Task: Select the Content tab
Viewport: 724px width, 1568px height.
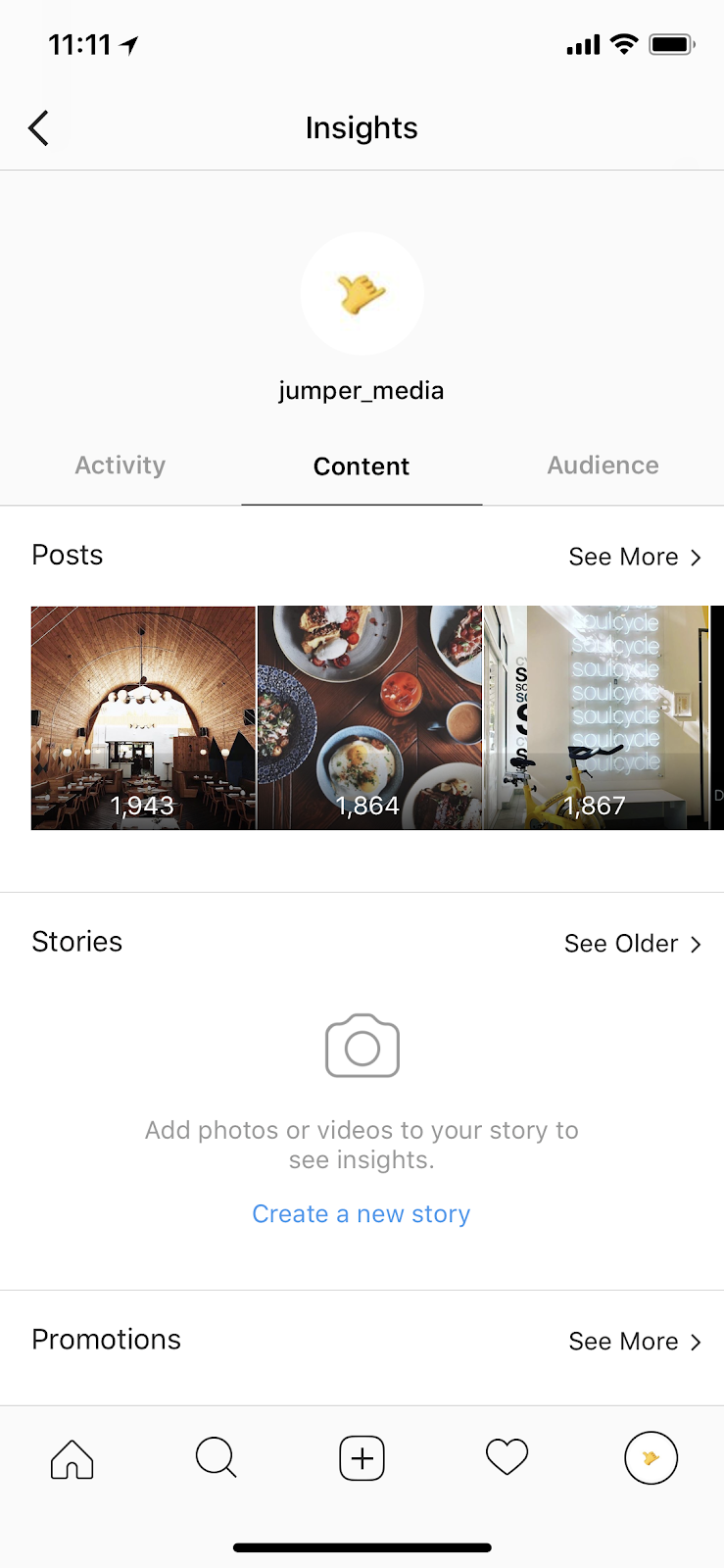Action: 362,466
